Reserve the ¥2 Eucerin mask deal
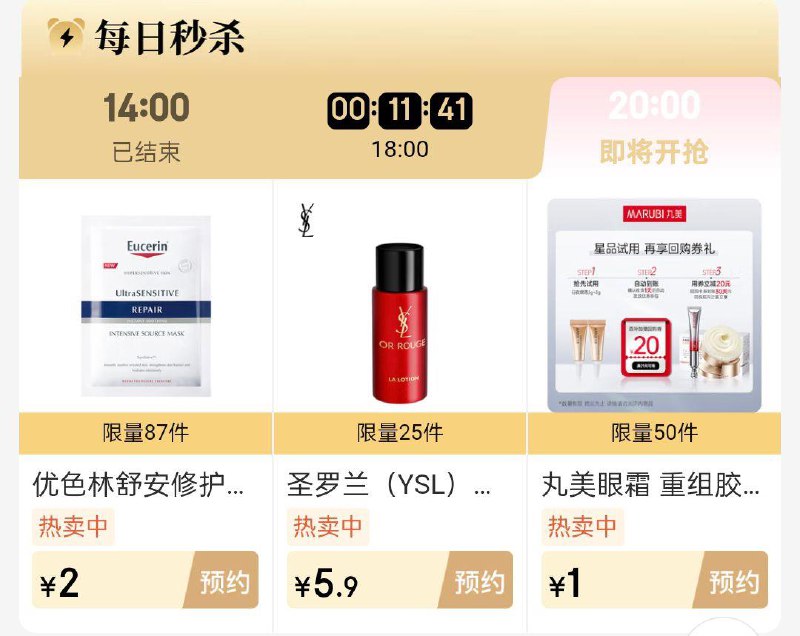 point(224,581)
